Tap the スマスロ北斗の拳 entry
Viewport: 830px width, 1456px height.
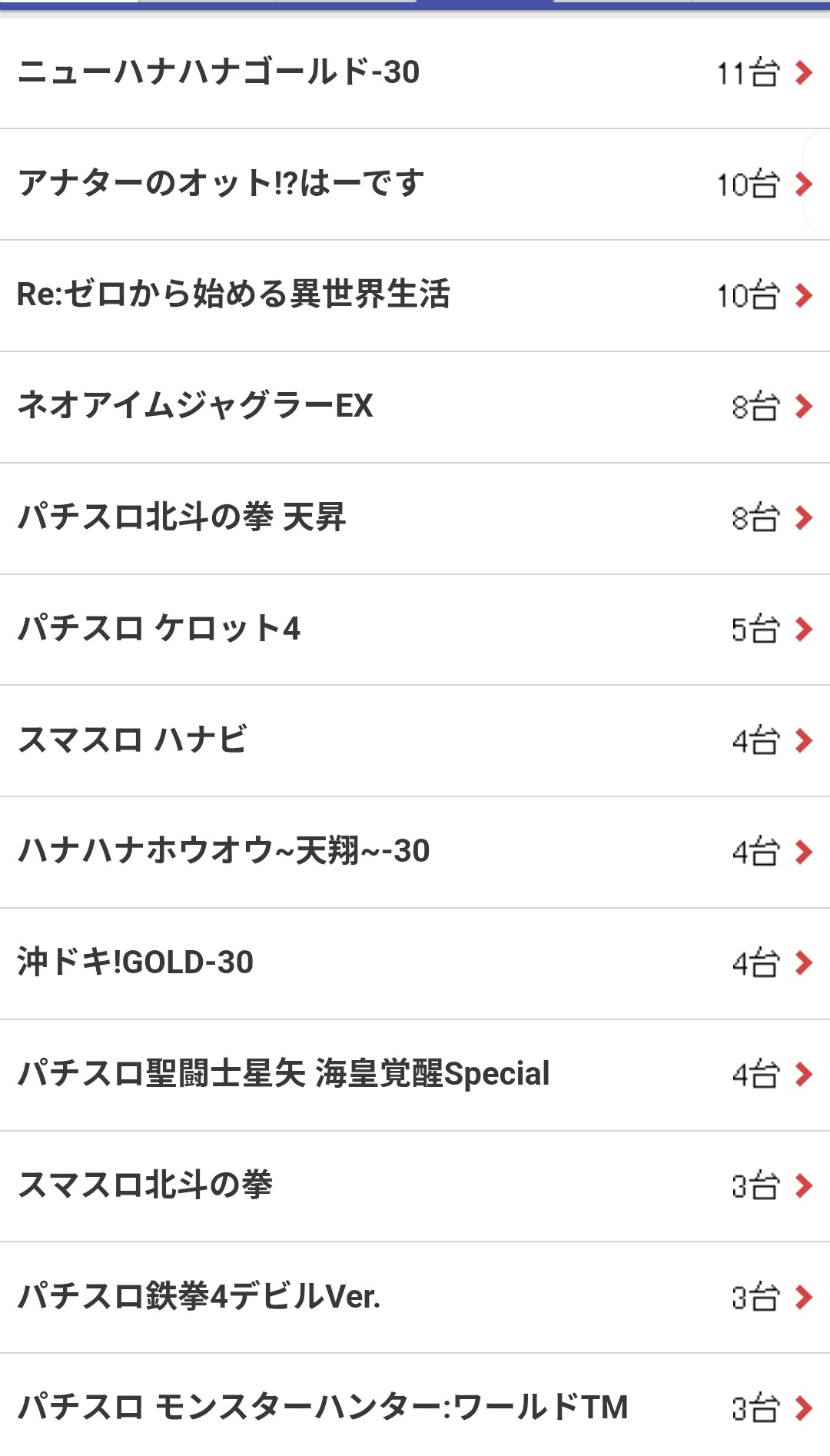(x=415, y=1185)
